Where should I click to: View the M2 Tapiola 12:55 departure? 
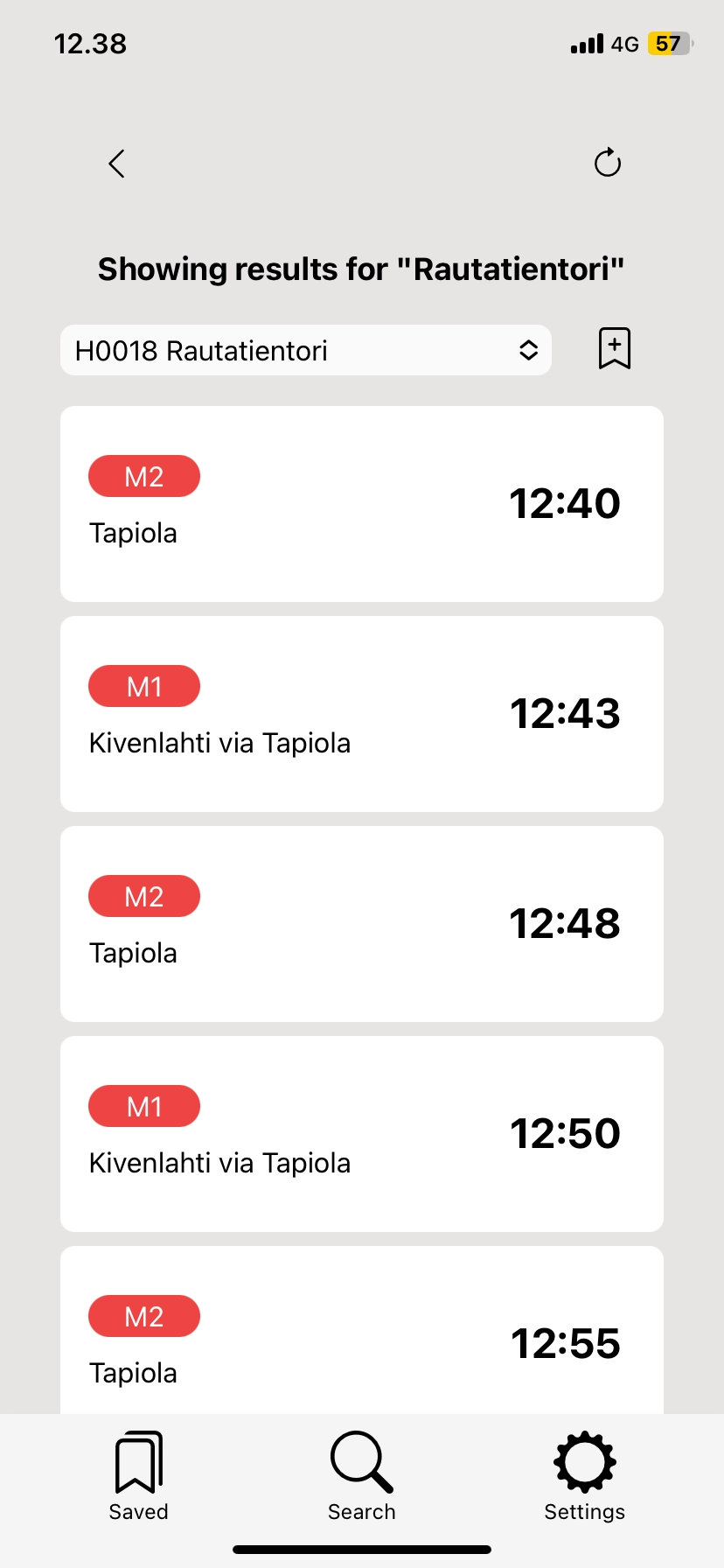[x=362, y=1330]
